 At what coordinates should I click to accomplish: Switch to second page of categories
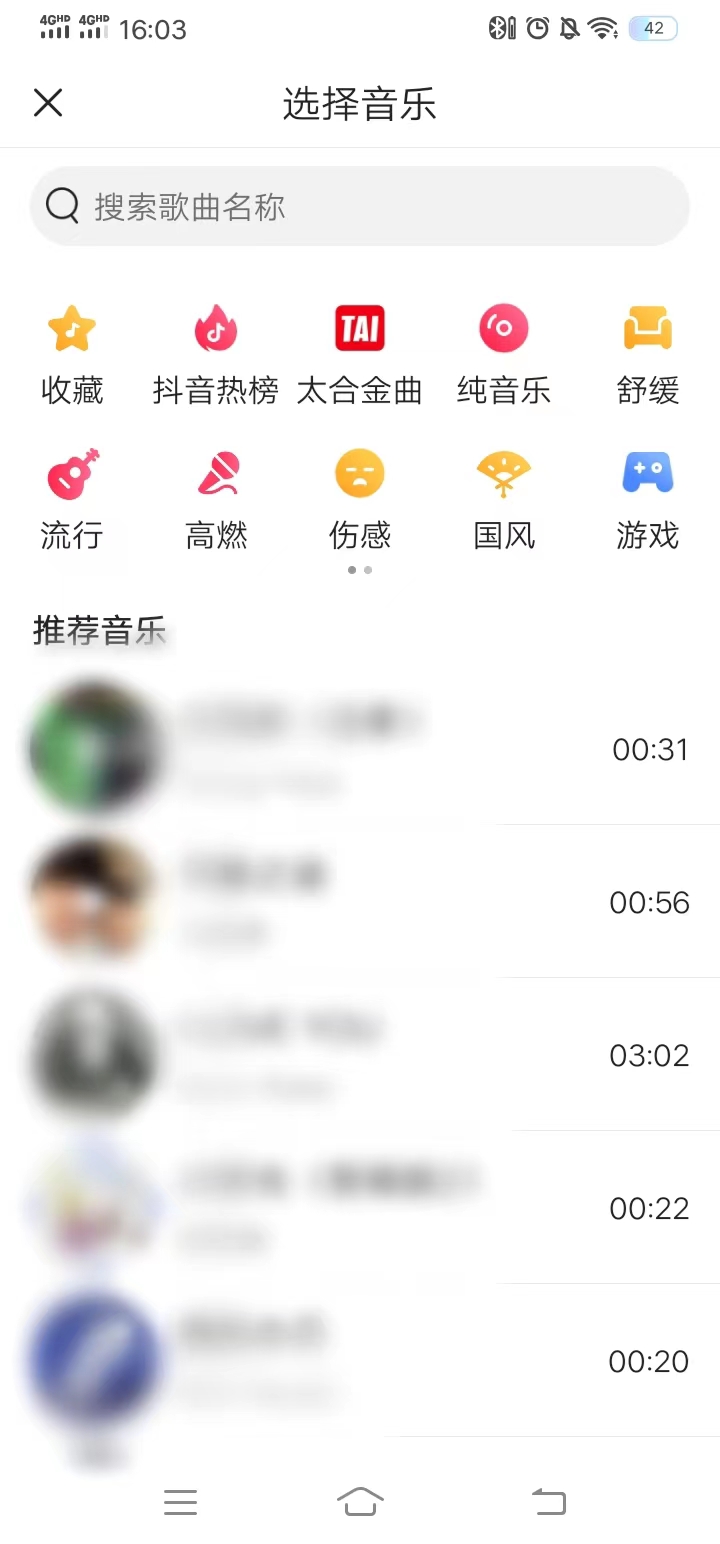(x=368, y=570)
